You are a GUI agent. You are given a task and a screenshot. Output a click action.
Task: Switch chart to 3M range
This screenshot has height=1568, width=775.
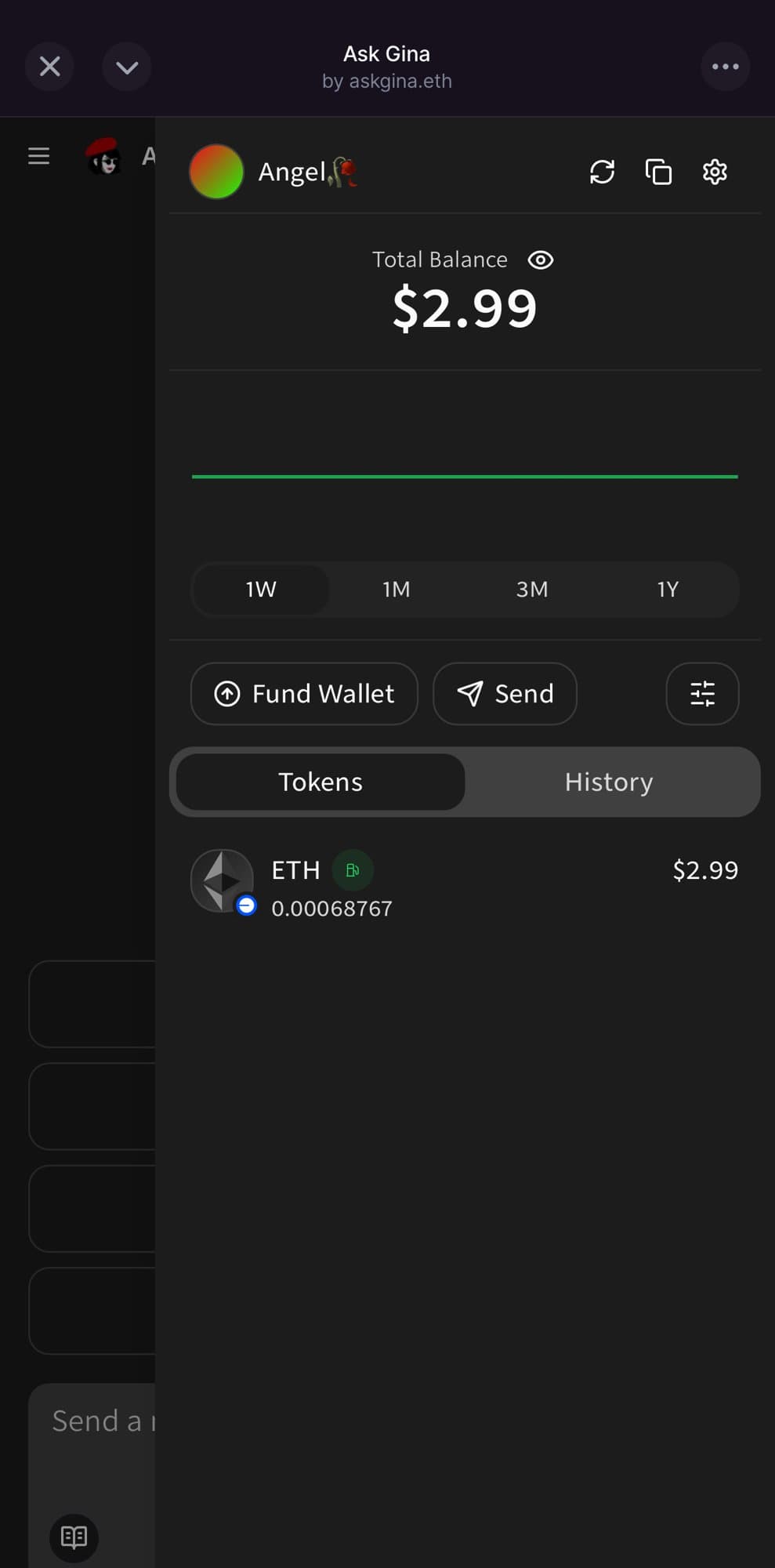click(x=532, y=590)
